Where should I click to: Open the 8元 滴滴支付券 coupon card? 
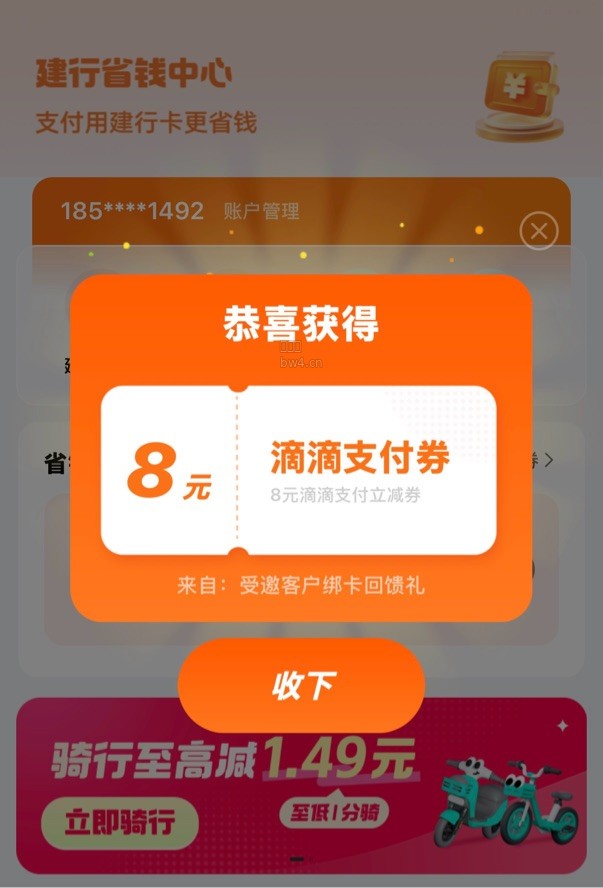pyautogui.click(x=298, y=470)
